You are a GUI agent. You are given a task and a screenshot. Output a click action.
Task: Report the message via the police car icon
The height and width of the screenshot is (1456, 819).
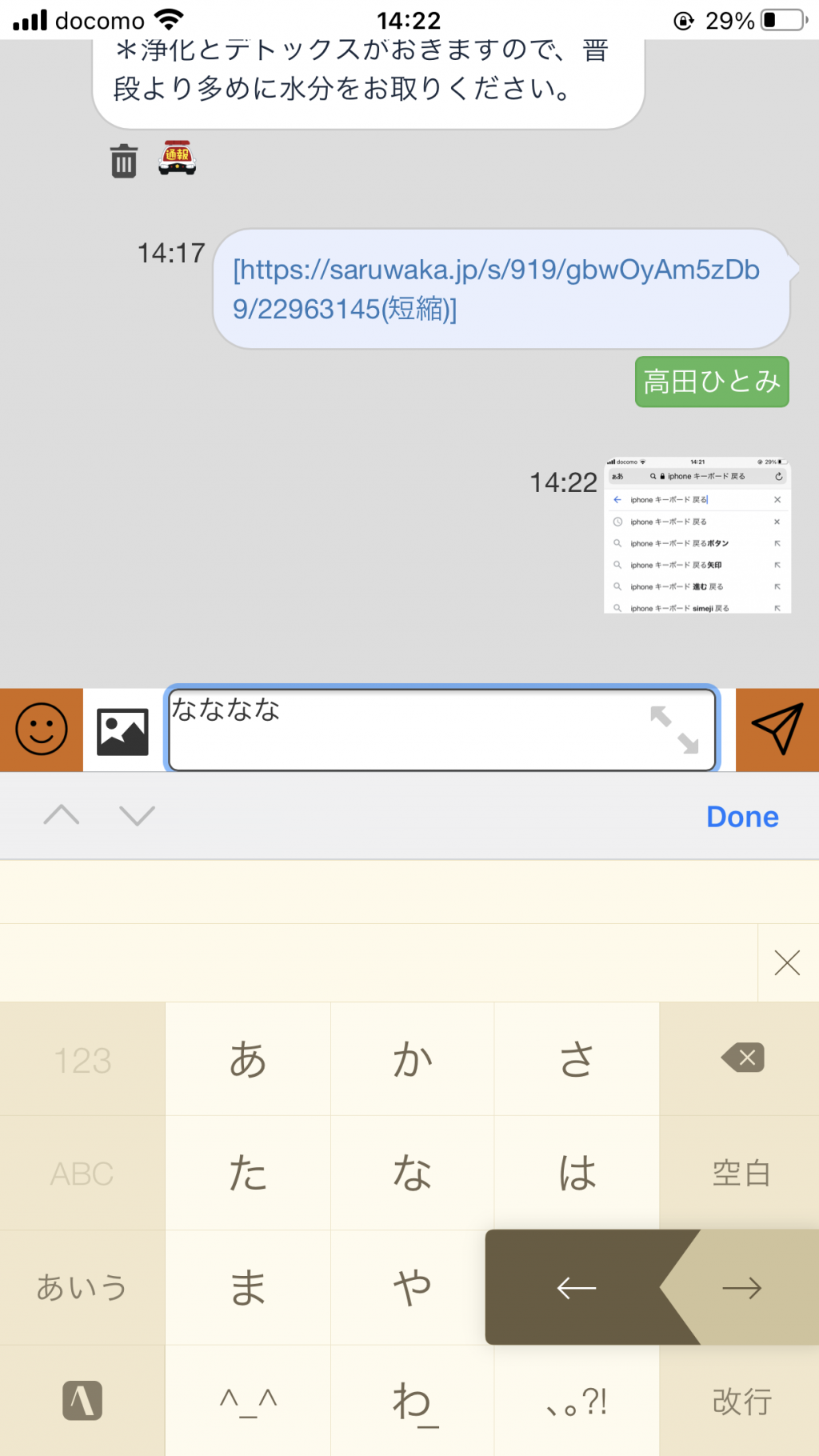[x=177, y=158]
